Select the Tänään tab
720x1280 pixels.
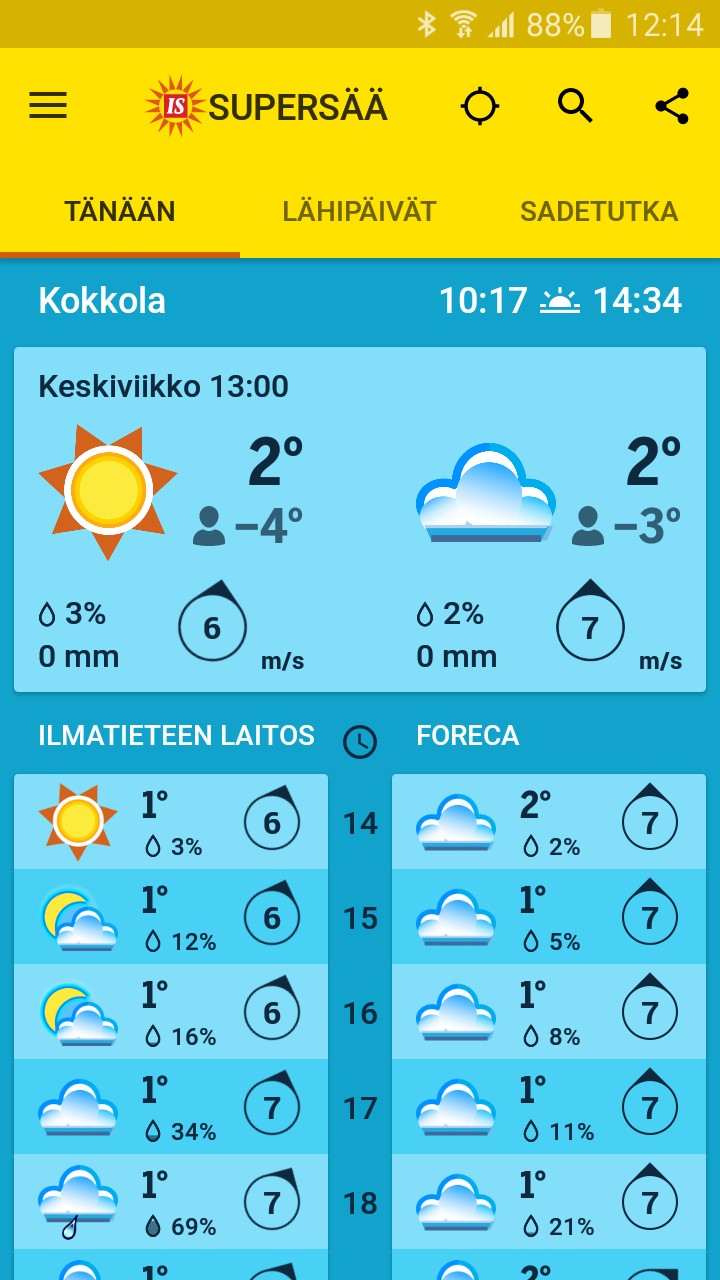click(x=120, y=211)
